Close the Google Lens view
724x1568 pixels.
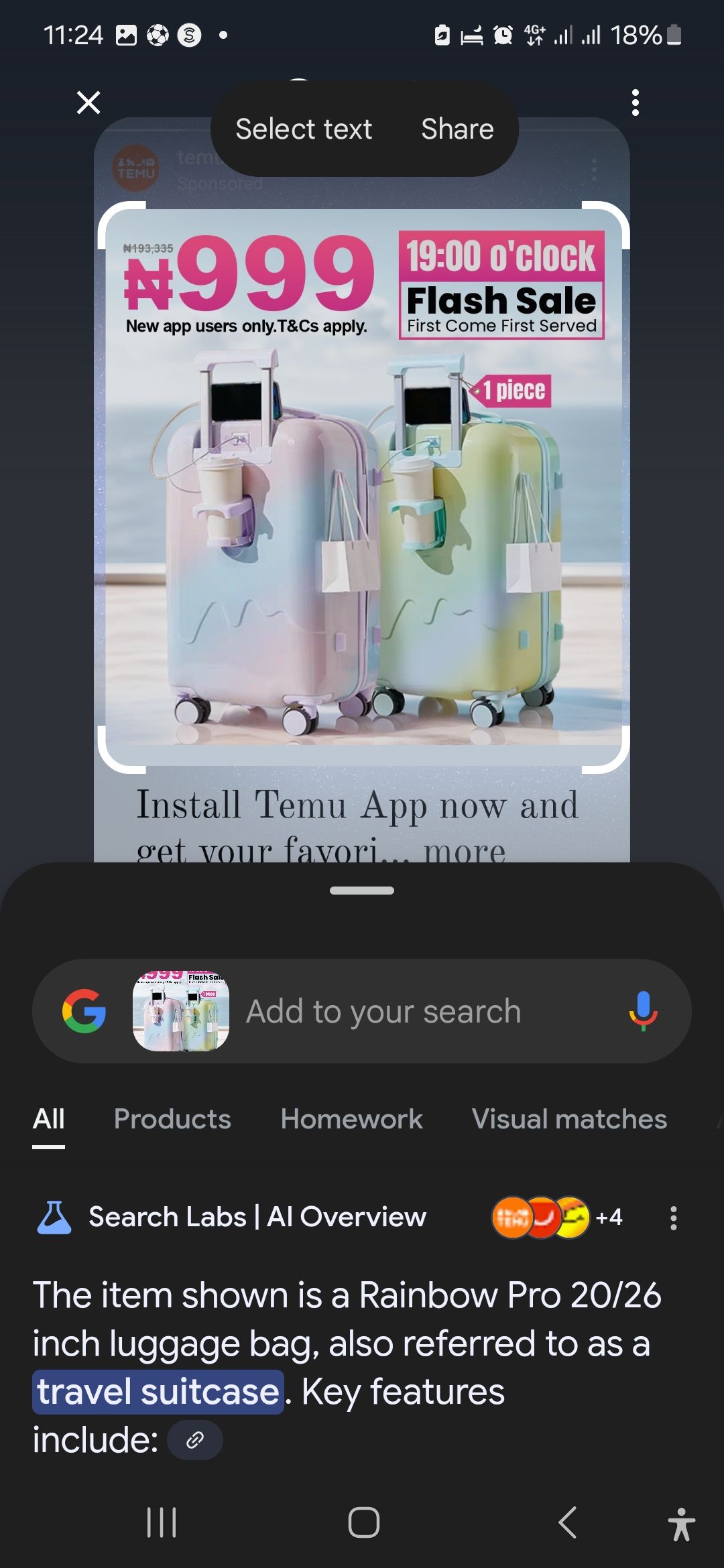[88, 103]
